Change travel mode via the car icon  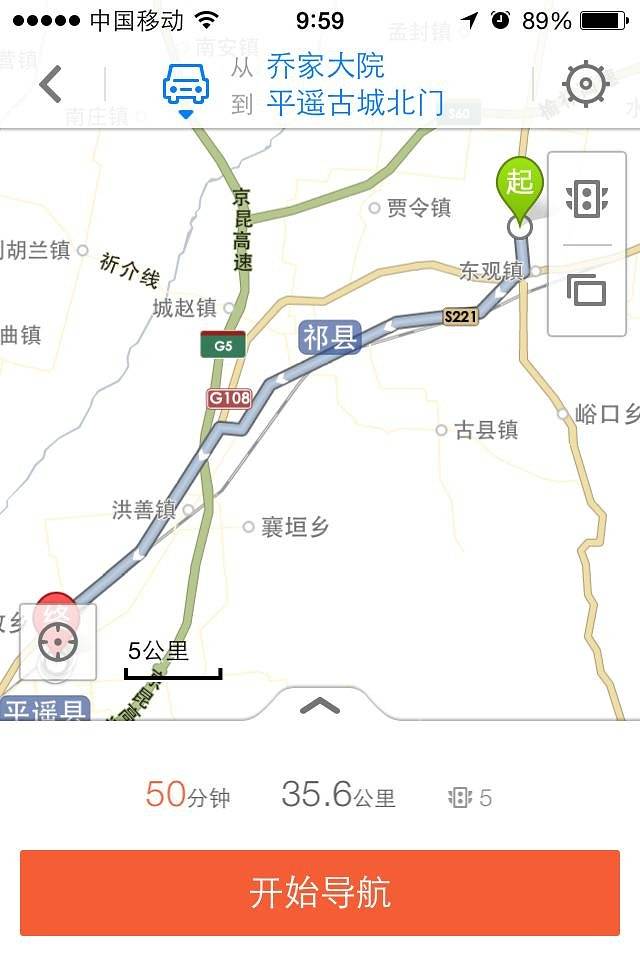[186, 88]
